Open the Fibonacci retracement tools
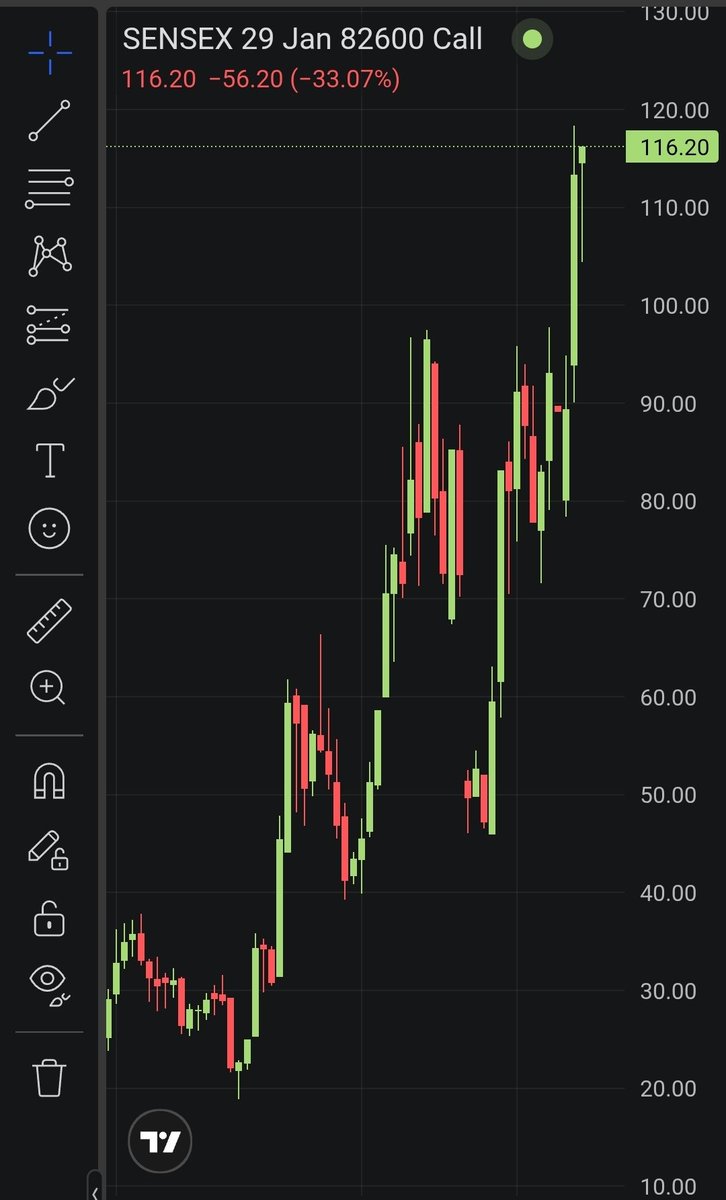This screenshot has height=1200, width=726. tap(49, 188)
